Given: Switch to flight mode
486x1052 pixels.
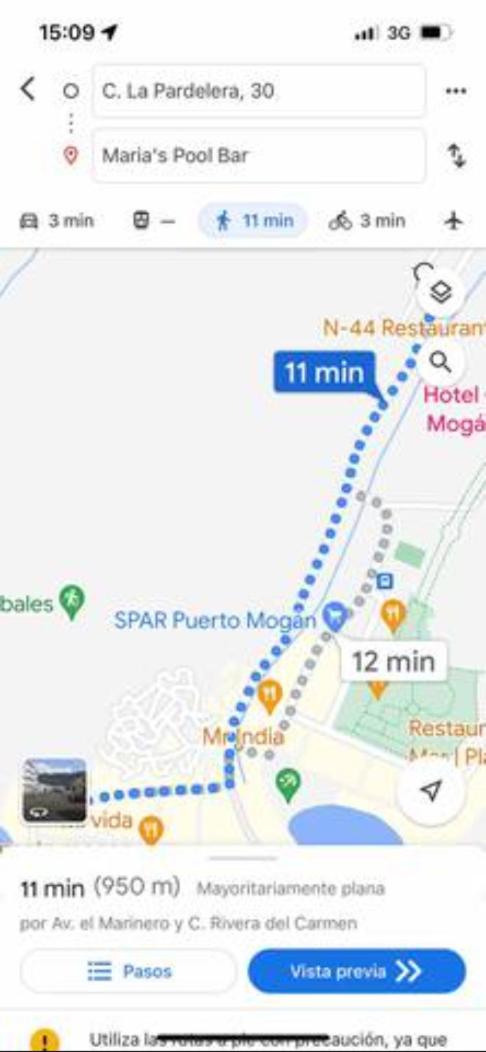Looking at the screenshot, I should pyautogui.click(x=454, y=221).
